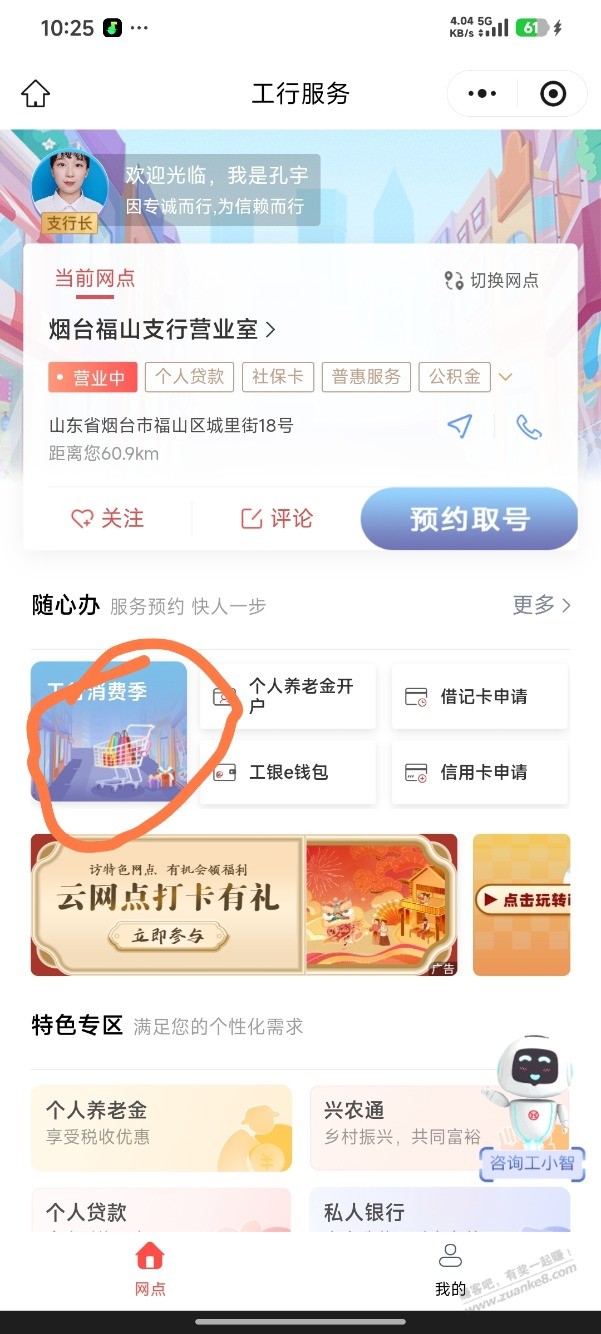
Task: Tap the 预约取号 button
Action: point(469,519)
